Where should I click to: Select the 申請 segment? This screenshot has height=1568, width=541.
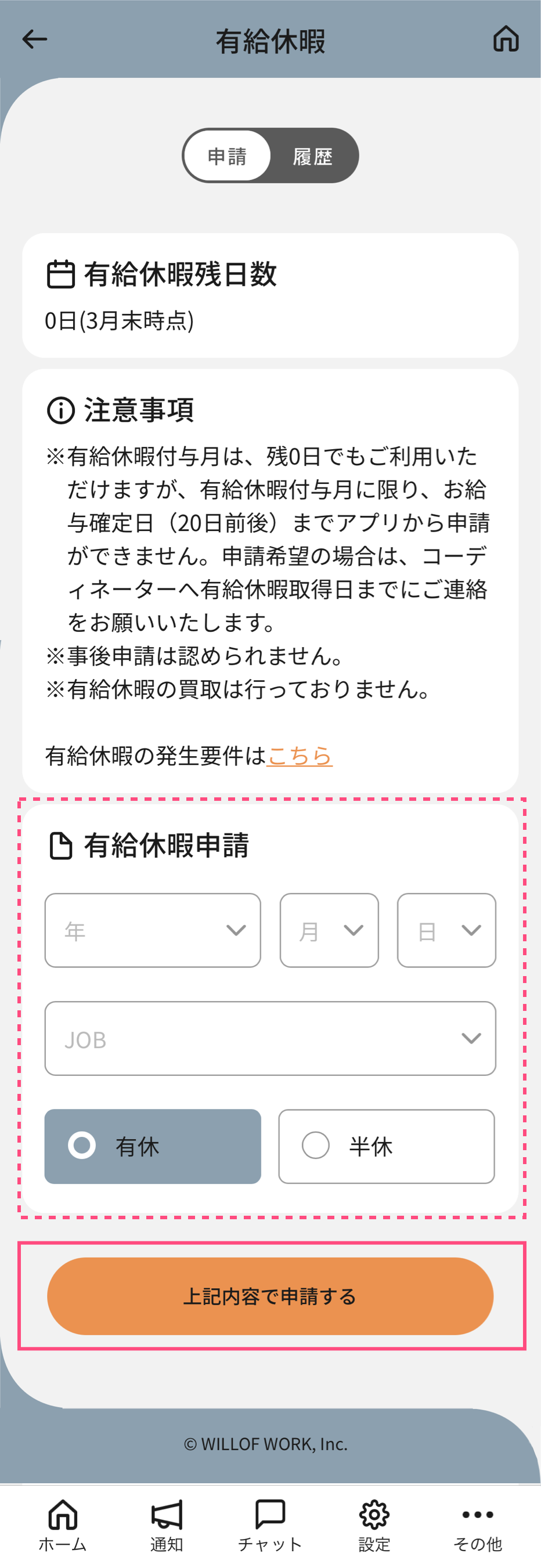(227, 157)
